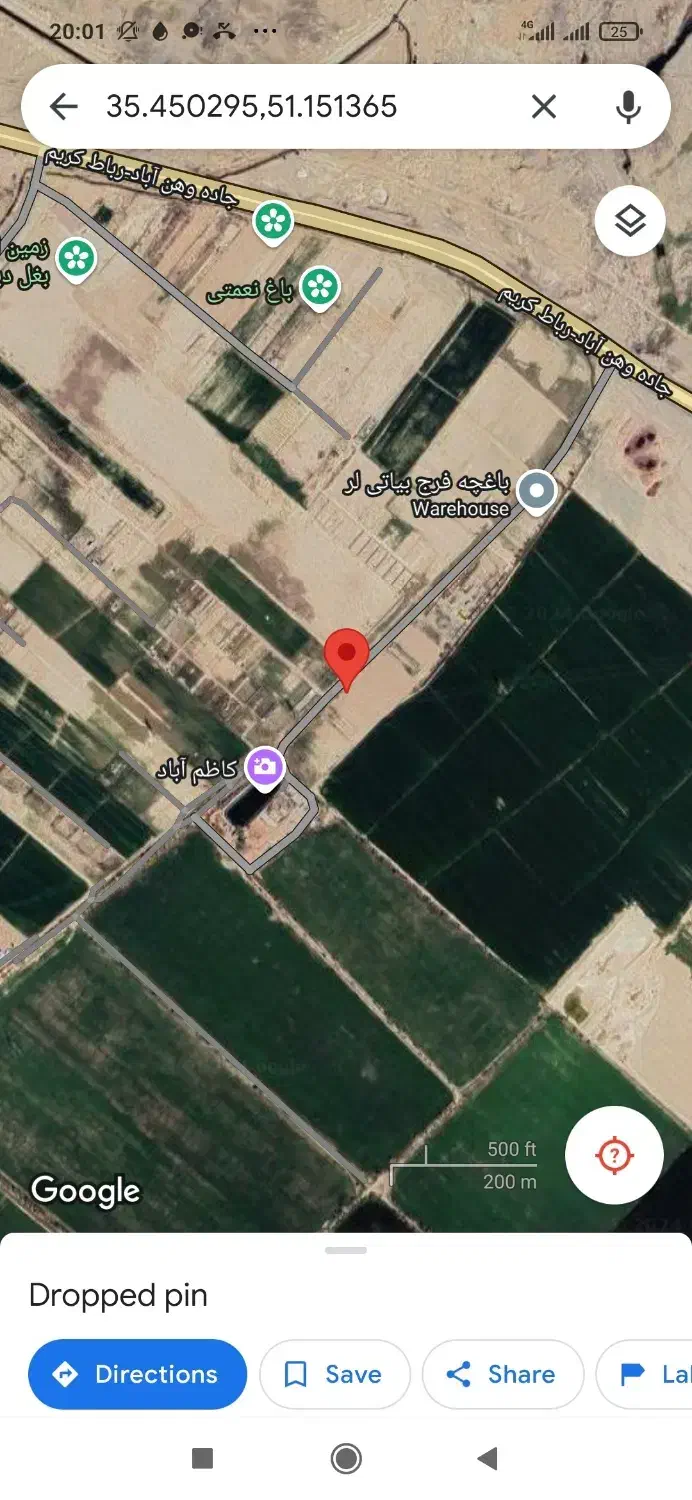This screenshot has width=692, height=1500.
Task: Share the dropped pin location
Action: pyautogui.click(x=503, y=1374)
